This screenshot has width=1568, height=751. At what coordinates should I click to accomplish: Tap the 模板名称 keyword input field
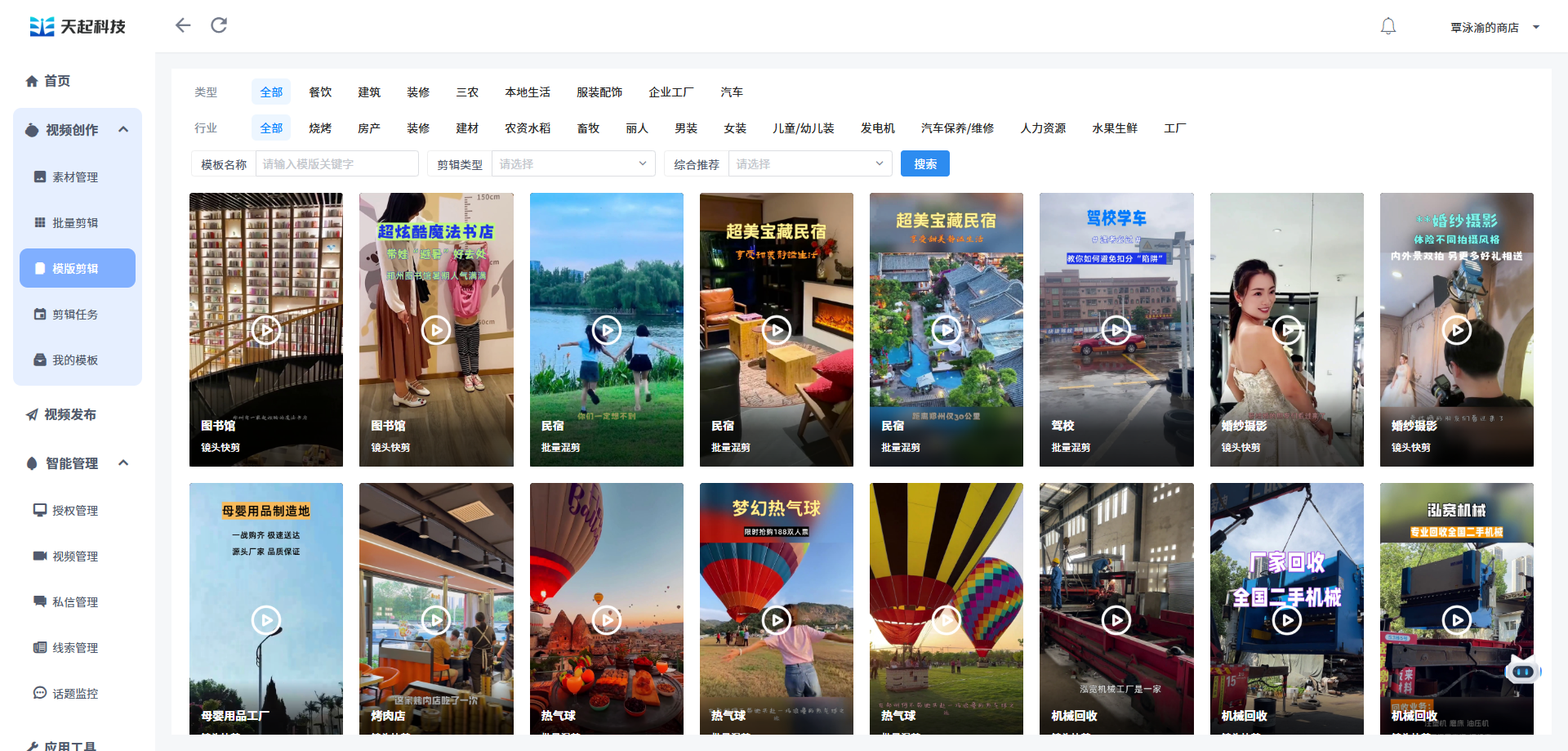pyautogui.click(x=336, y=164)
